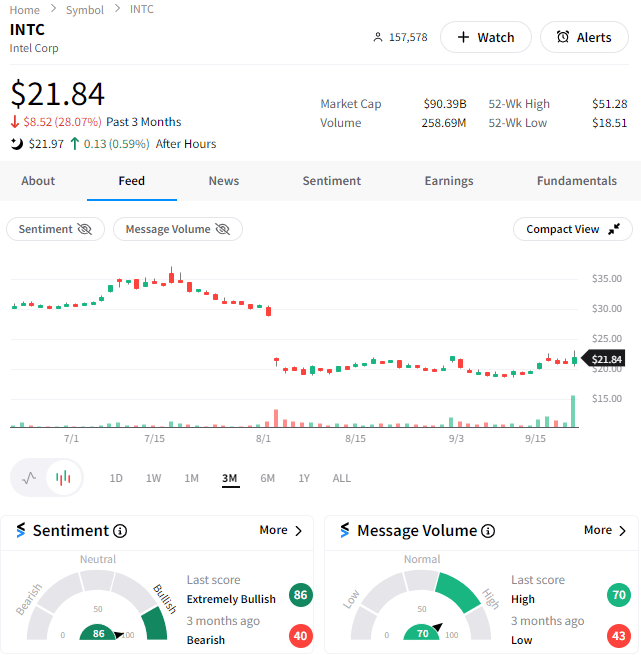Show Message Volume info tooltip
Screen dimensions: 641x655
click(488, 531)
